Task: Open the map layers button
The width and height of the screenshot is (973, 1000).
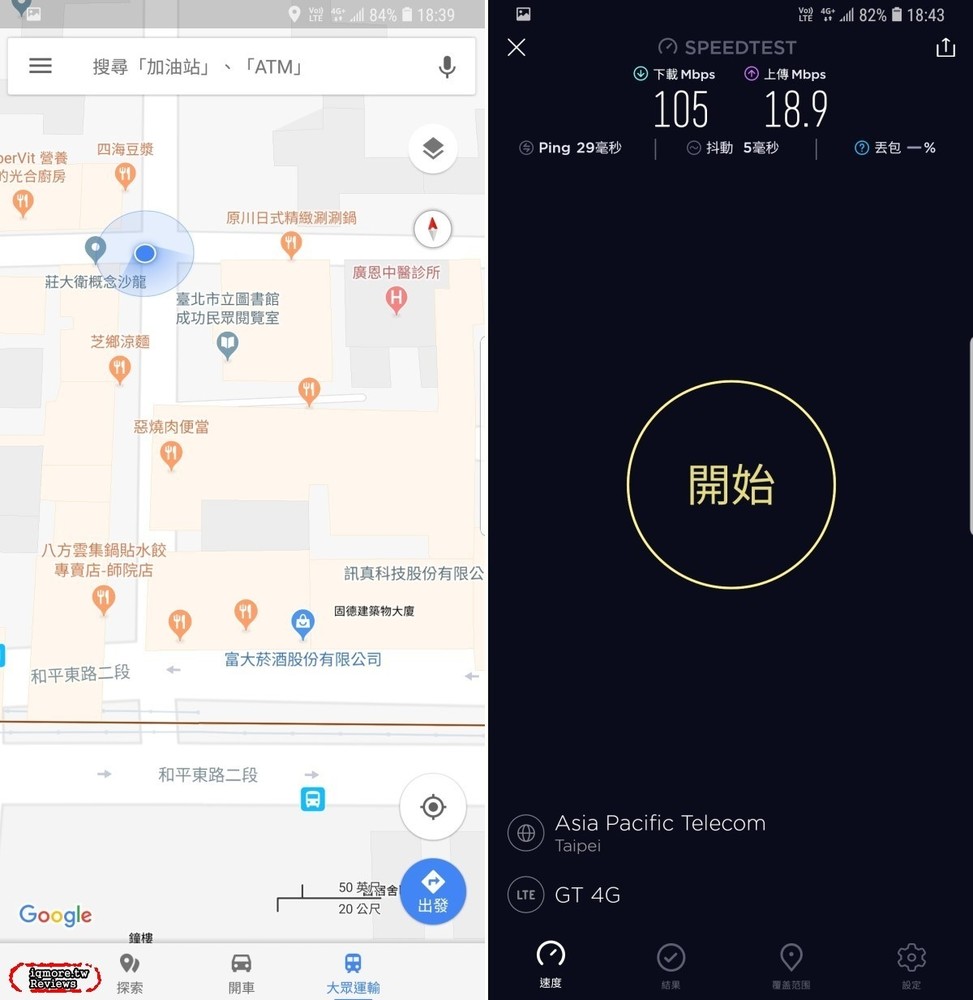Action: click(x=433, y=150)
